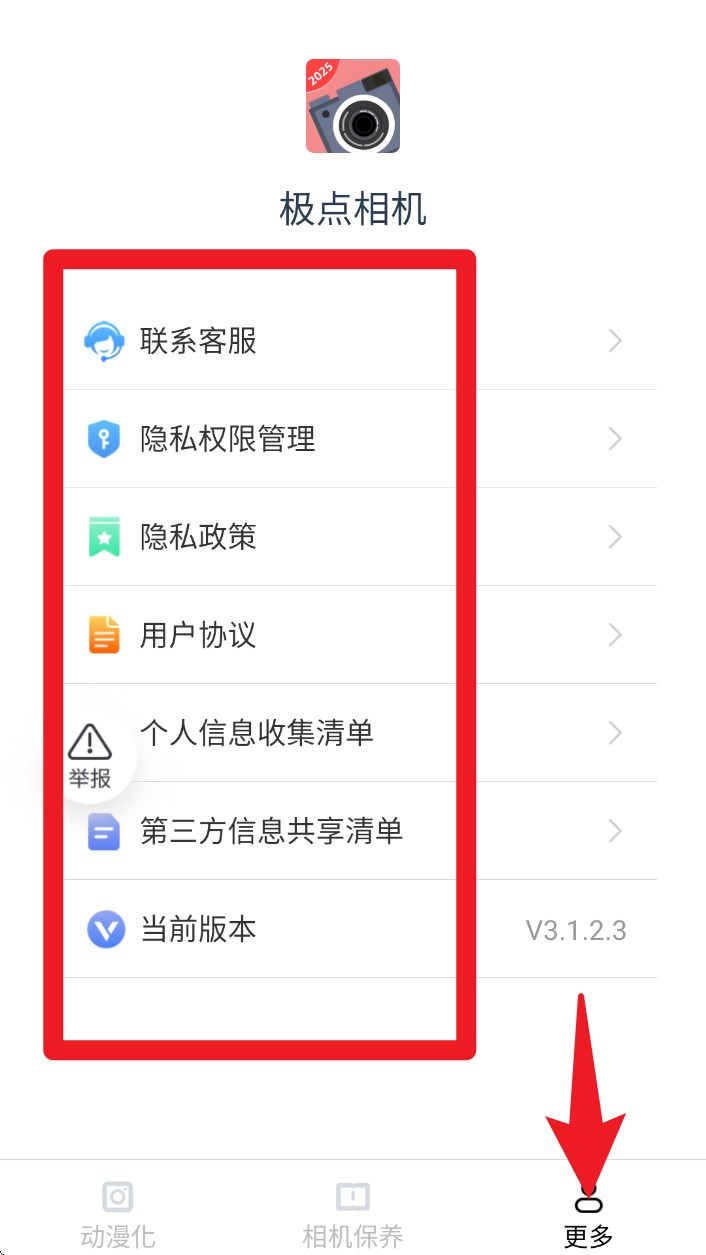
Task: Go to the 相机保养 tab
Action: coord(353,1212)
